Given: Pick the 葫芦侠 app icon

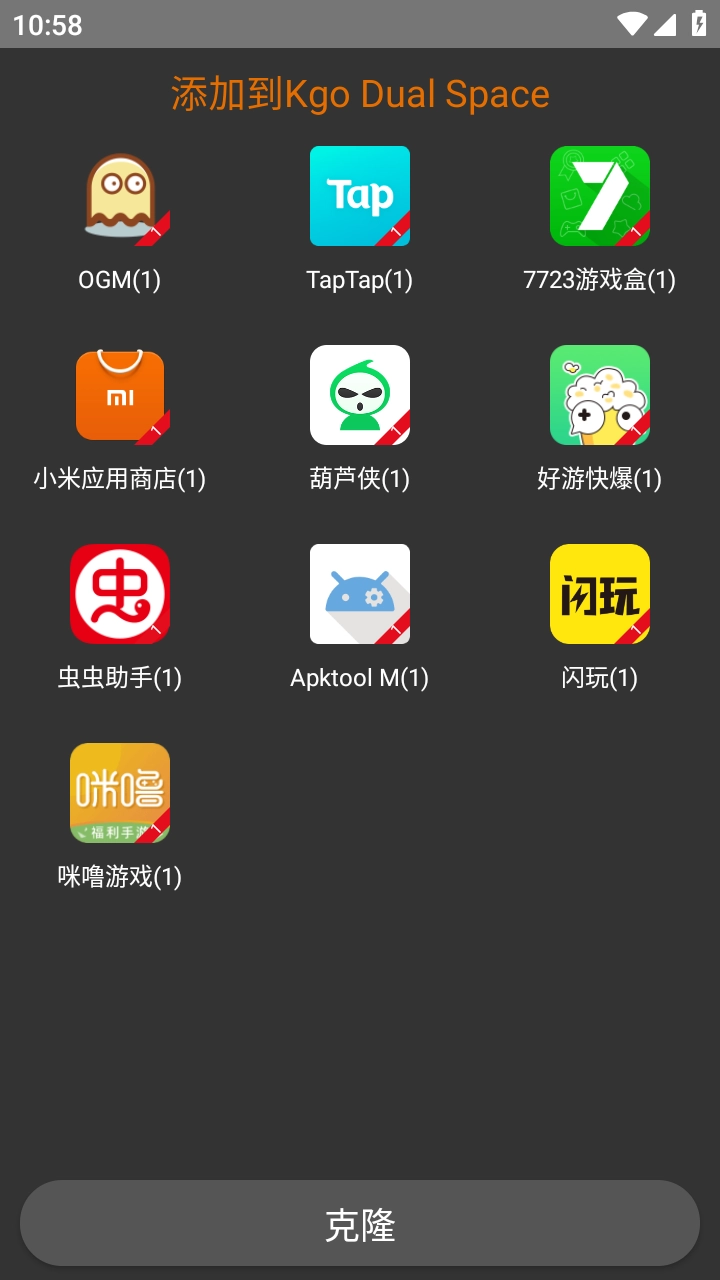Looking at the screenshot, I should [360, 394].
